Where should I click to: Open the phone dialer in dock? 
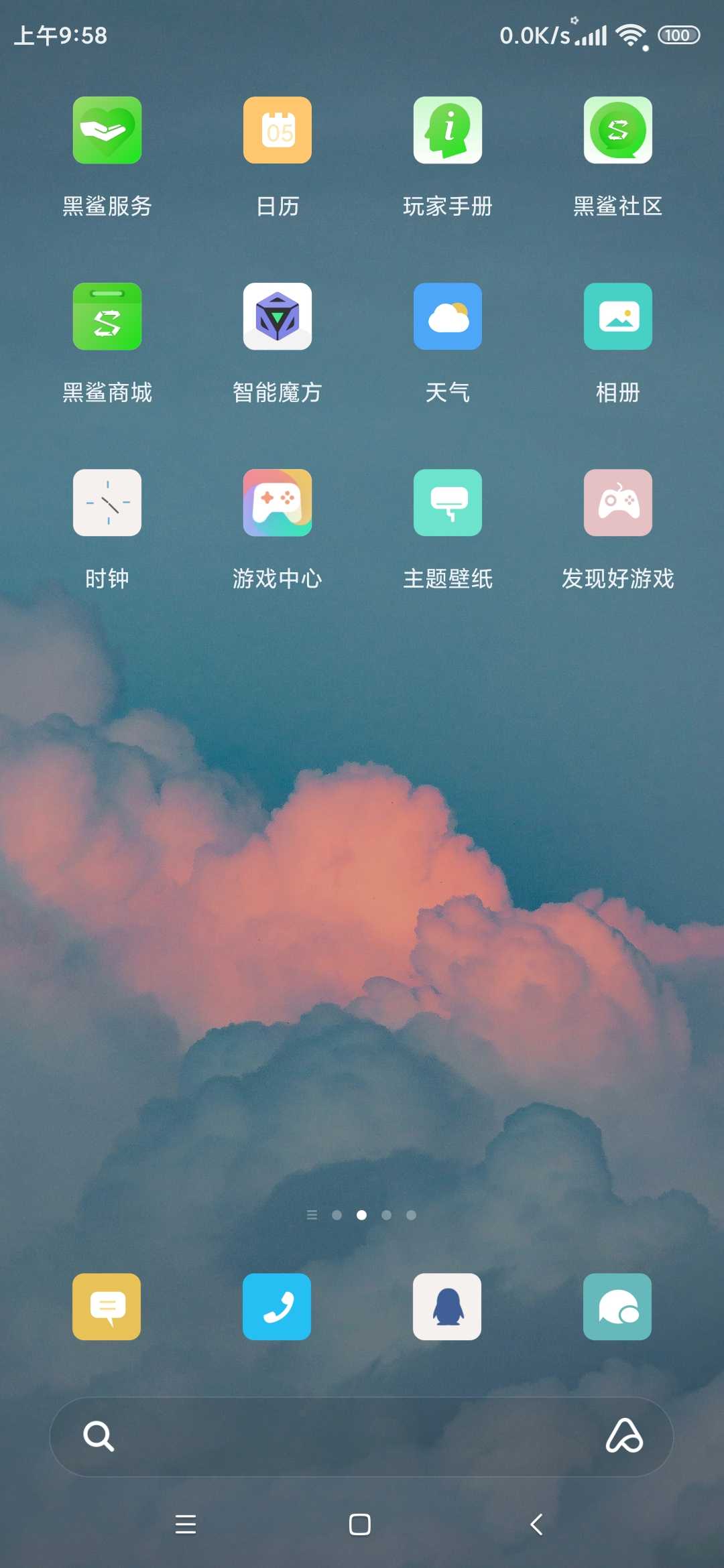point(277,1307)
